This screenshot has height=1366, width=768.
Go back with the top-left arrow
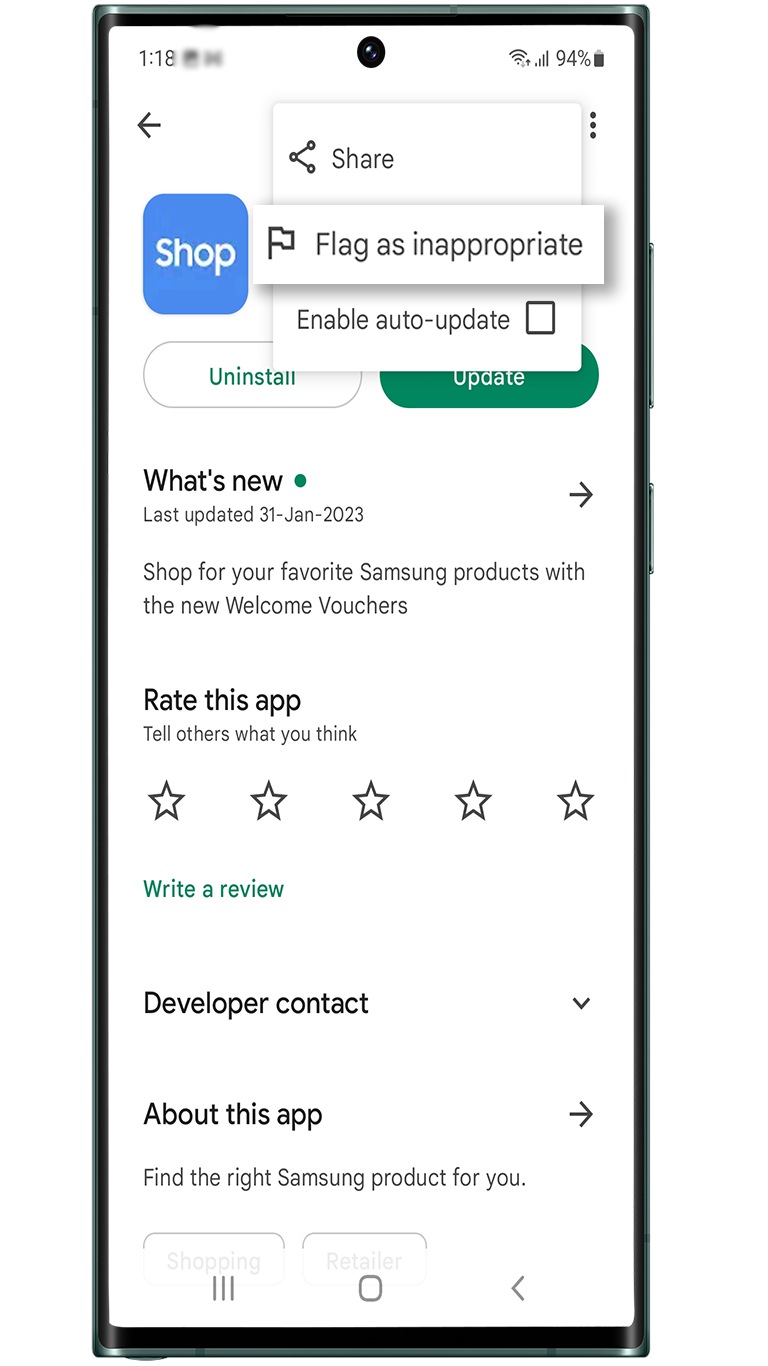(x=149, y=125)
